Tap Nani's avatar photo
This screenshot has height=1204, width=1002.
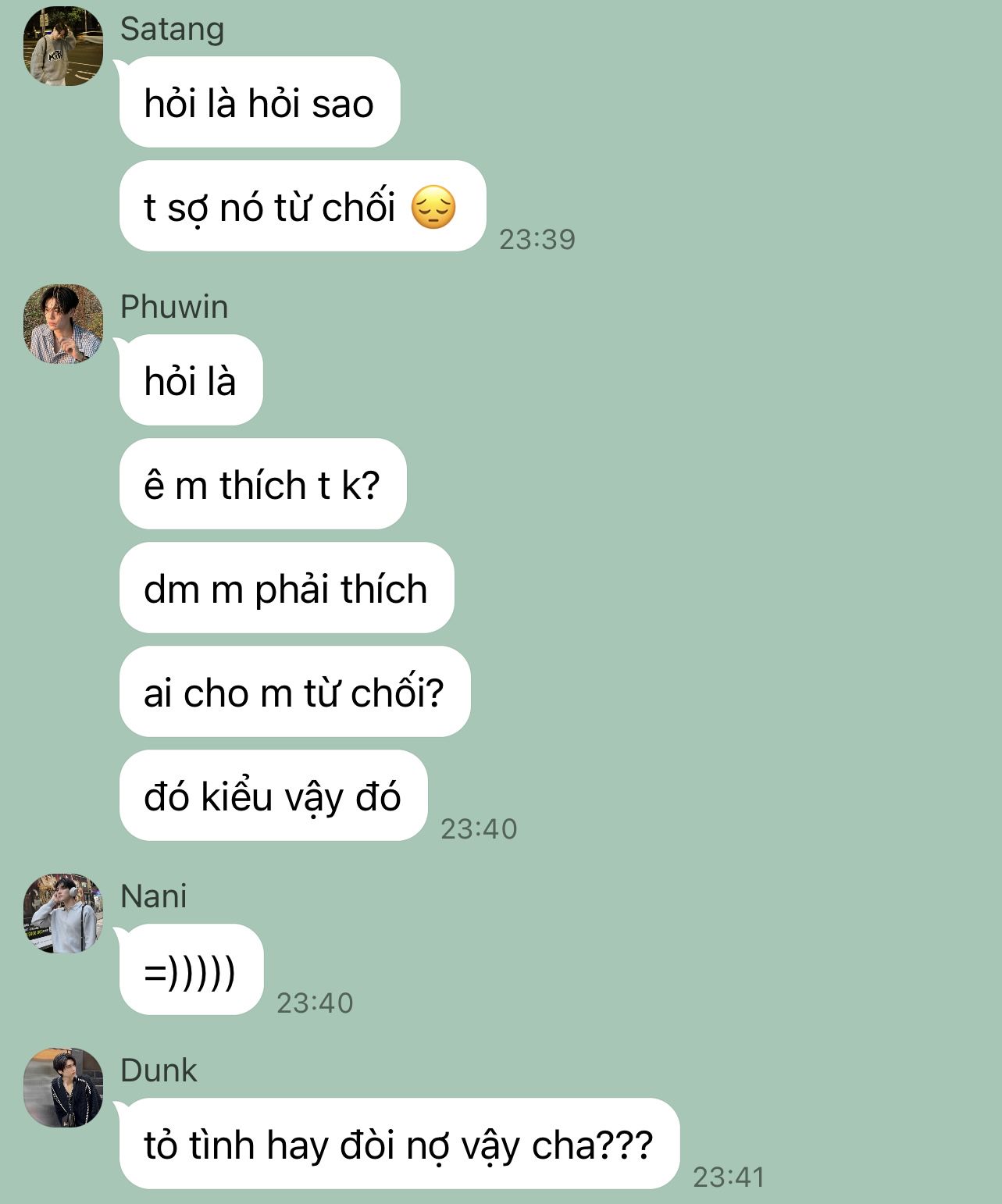[x=63, y=914]
